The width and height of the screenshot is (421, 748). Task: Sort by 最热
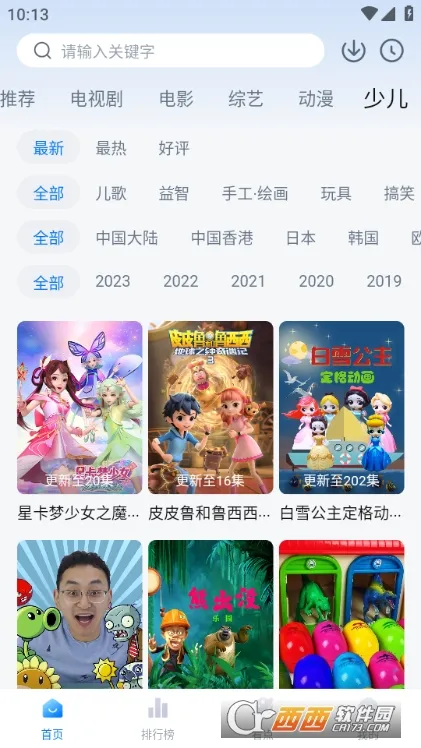pyautogui.click(x=111, y=148)
